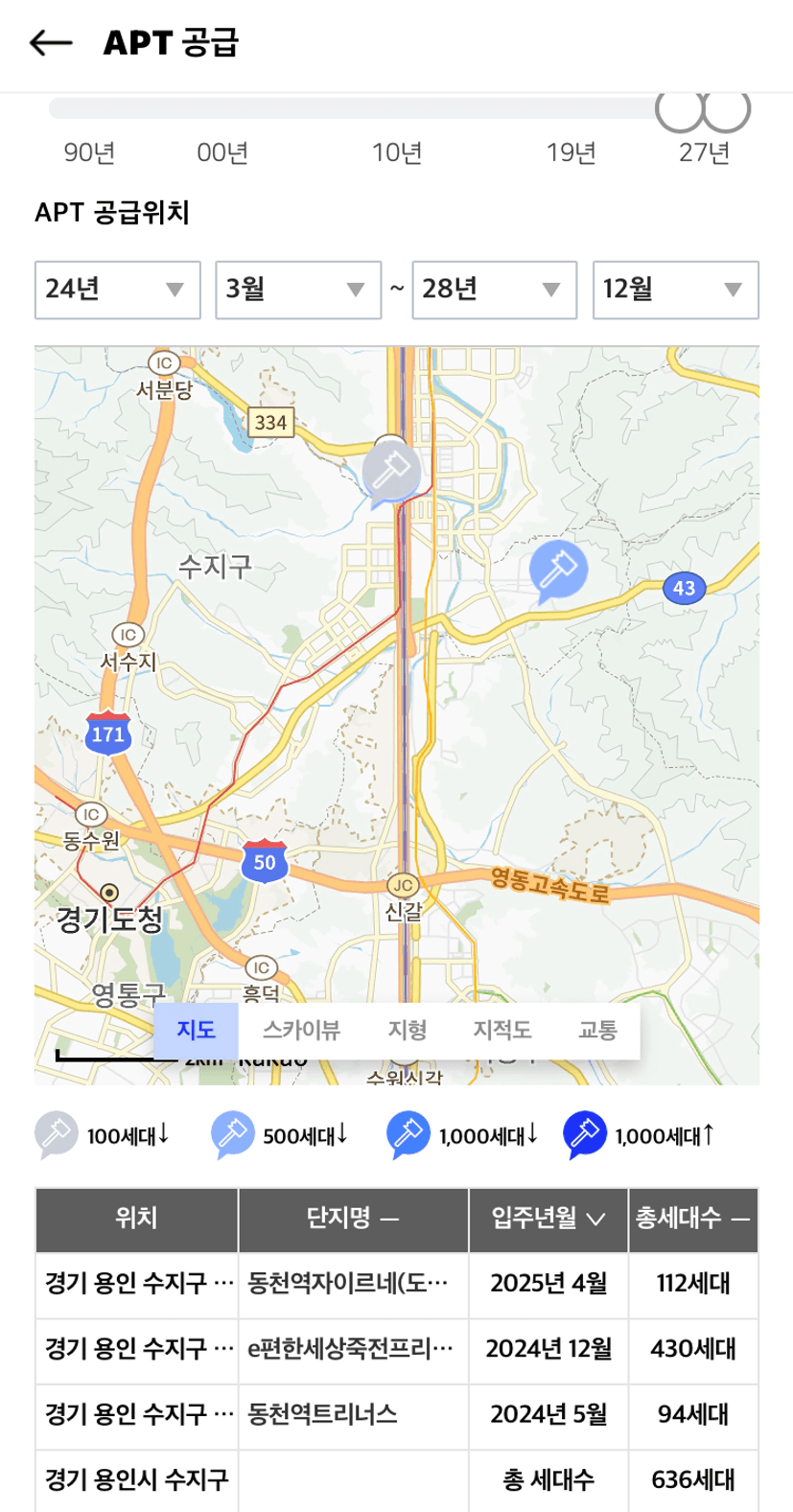This screenshot has height=1512, width=793.
Task: Switch to 지적도 map view
Action: pyautogui.click(x=501, y=1031)
